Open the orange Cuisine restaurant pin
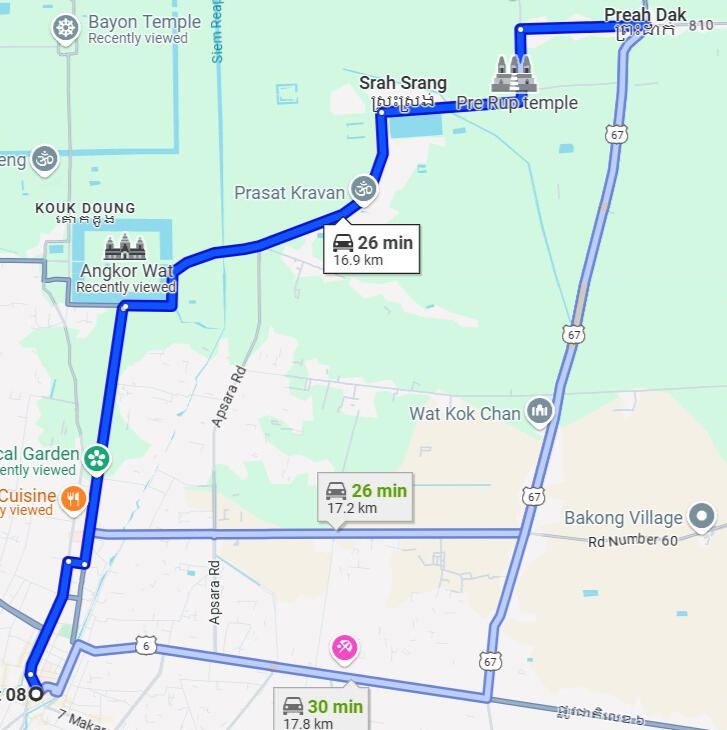 pos(73,497)
